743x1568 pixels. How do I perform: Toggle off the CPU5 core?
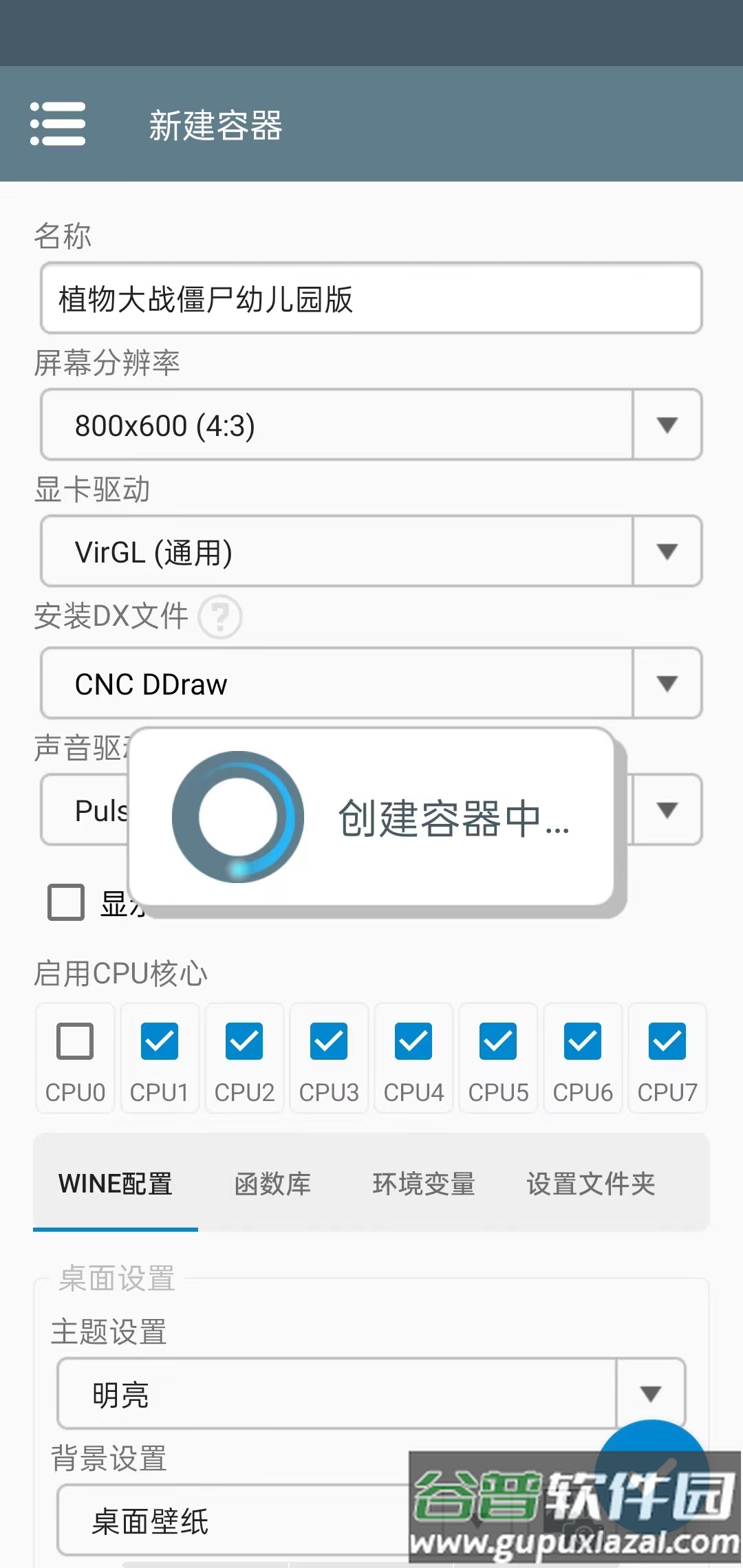tap(498, 1041)
